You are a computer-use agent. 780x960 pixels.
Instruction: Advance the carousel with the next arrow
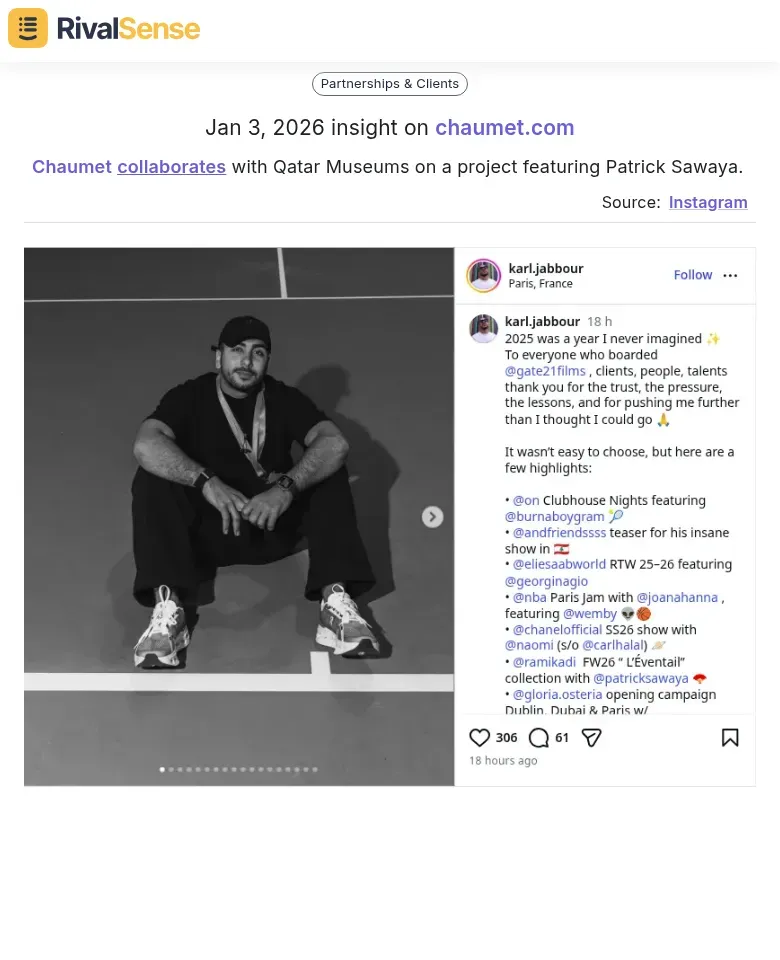pos(432,517)
